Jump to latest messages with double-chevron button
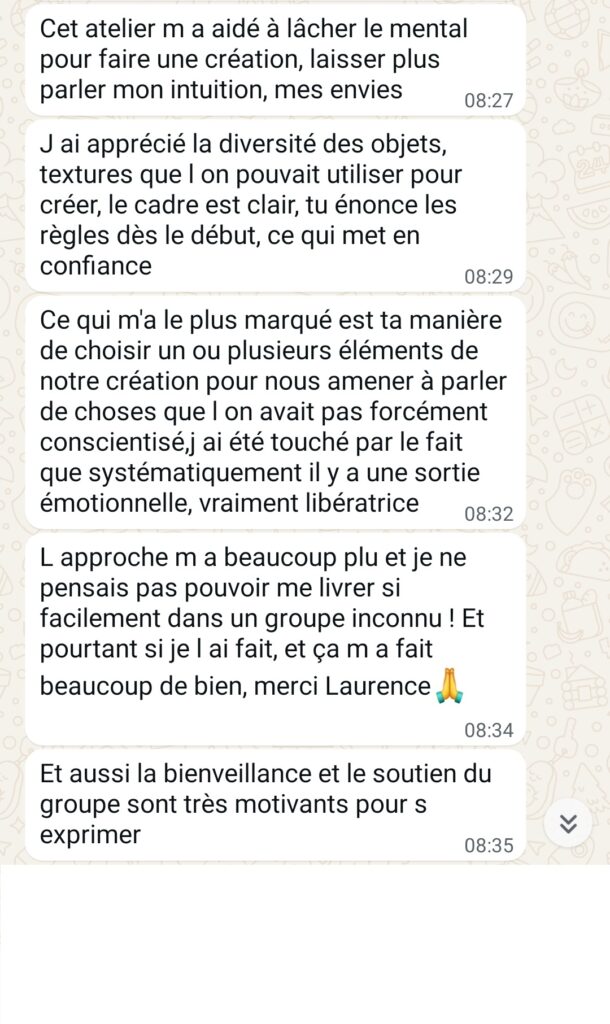The height and width of the screenshot is (1024, 610). point(568,823)
